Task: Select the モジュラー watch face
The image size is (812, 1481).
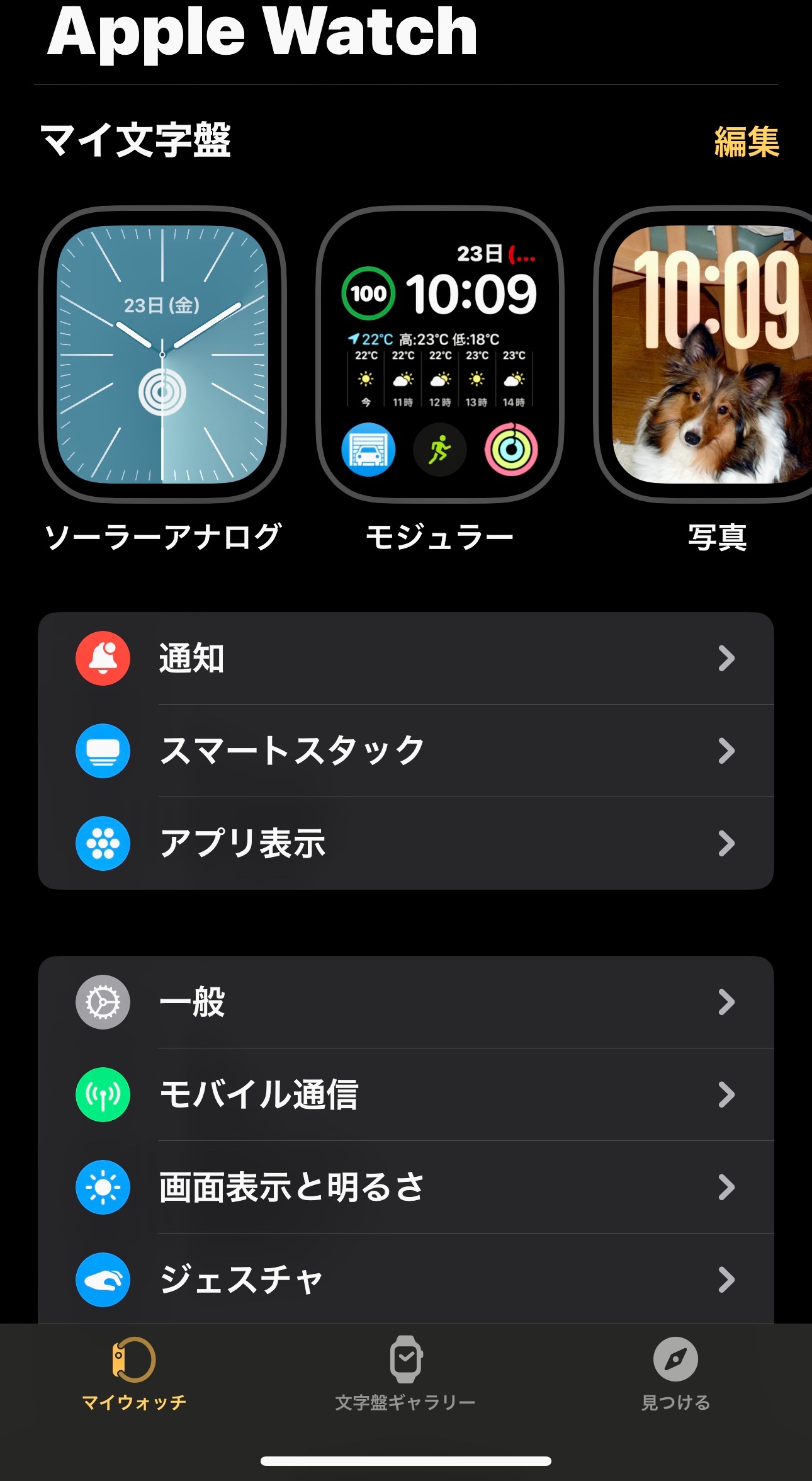Action: (439, 355)
